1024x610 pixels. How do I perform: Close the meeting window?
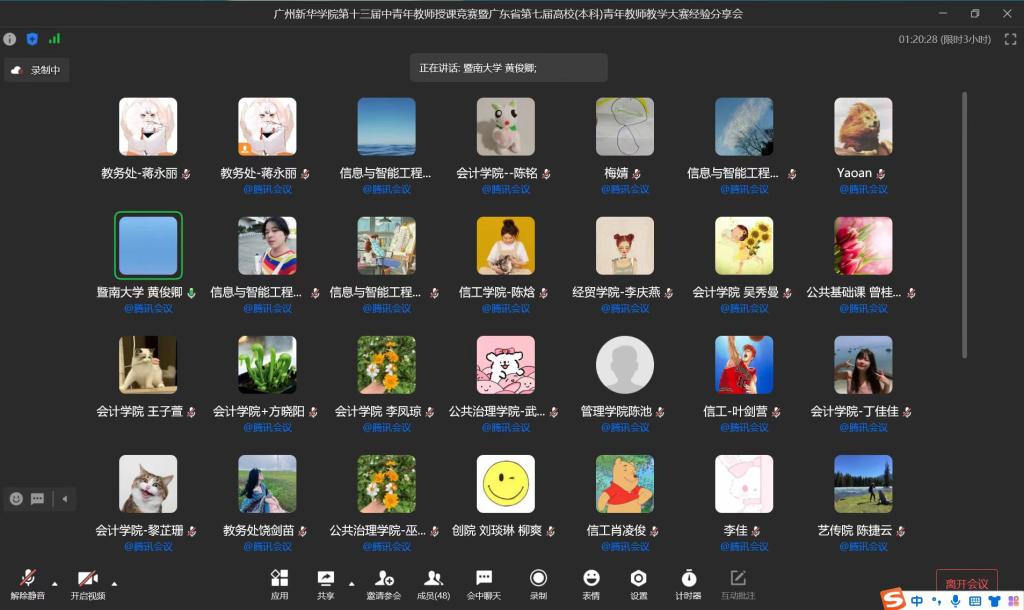pos(1006,13)
